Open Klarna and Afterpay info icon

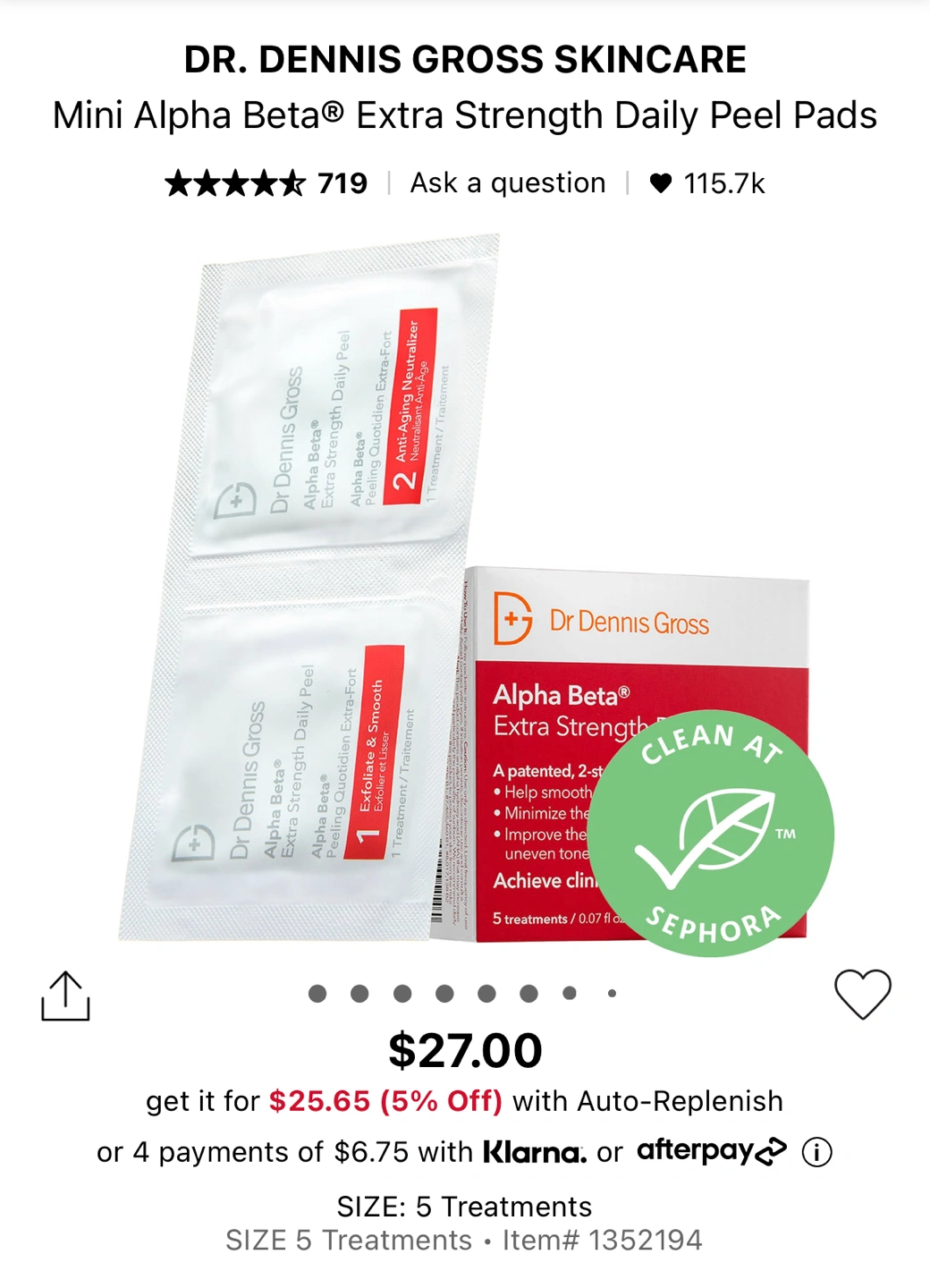coord(816,1152)
